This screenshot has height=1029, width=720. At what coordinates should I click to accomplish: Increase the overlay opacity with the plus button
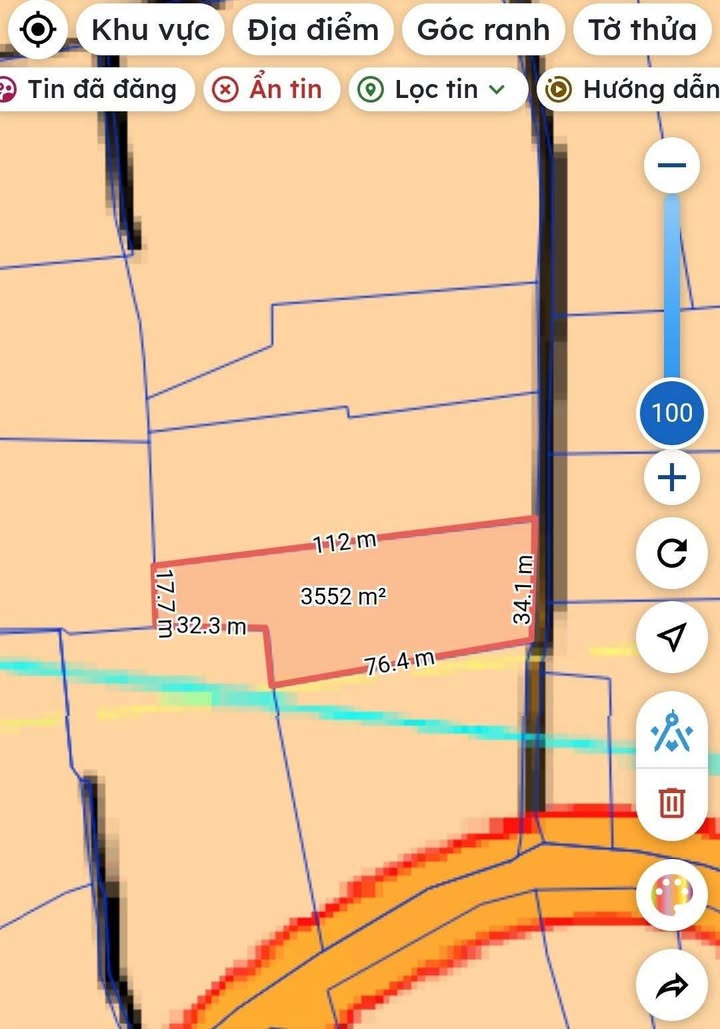coord(672,479)
